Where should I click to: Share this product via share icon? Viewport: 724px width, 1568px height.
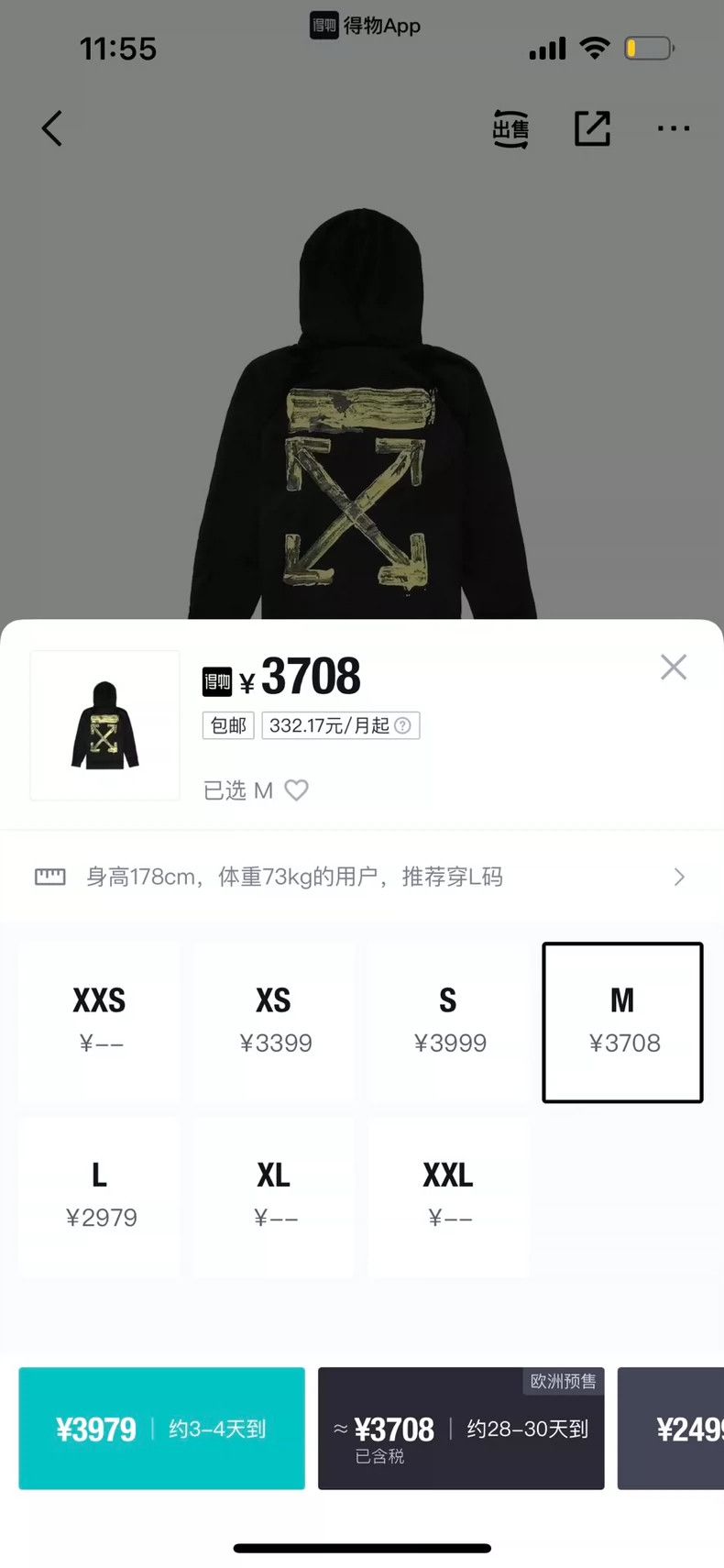tap(592, 128)
